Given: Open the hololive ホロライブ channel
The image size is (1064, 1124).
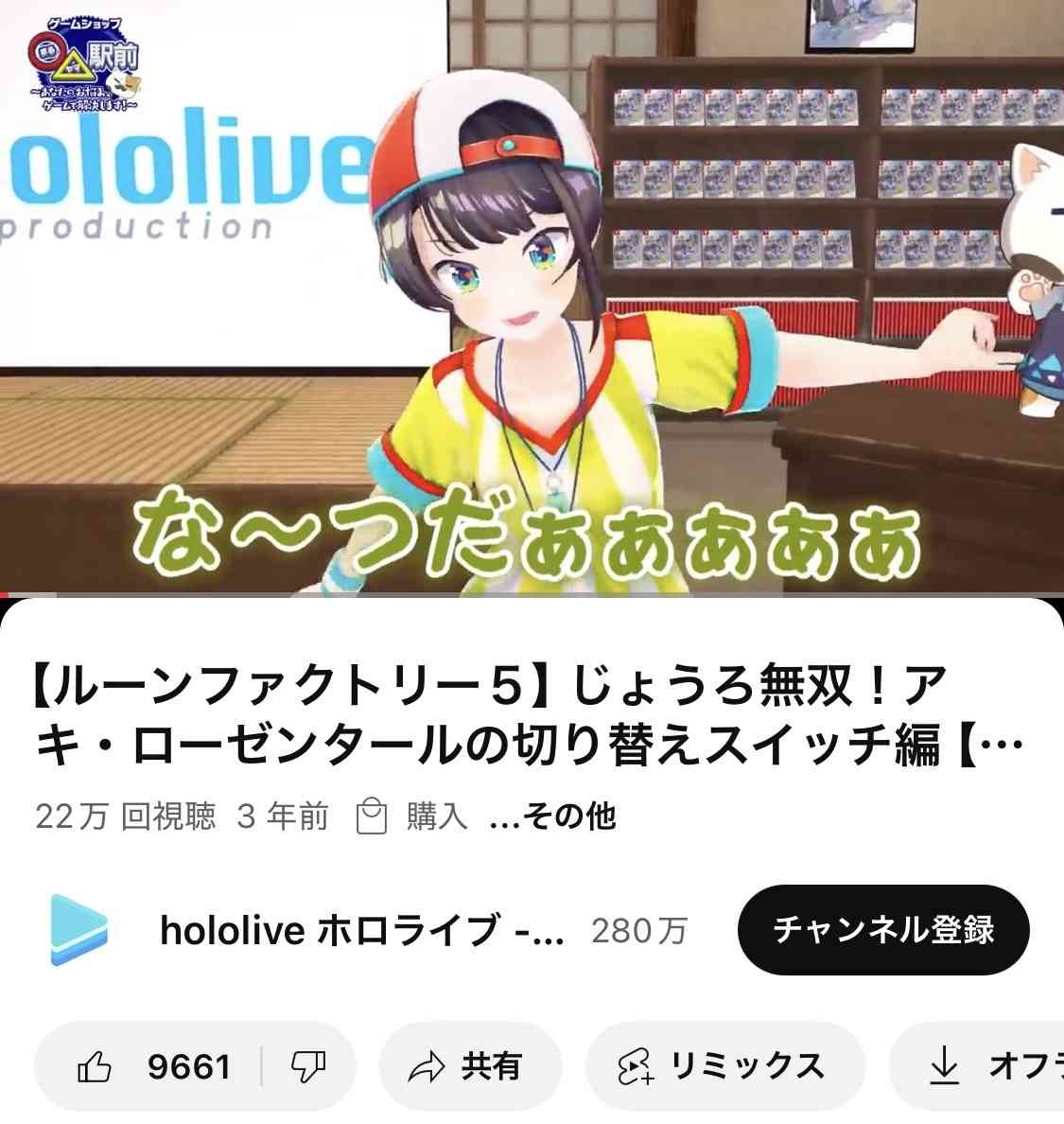Looking at the screenshot, I should pyautogui.click(x=362, y=931).
